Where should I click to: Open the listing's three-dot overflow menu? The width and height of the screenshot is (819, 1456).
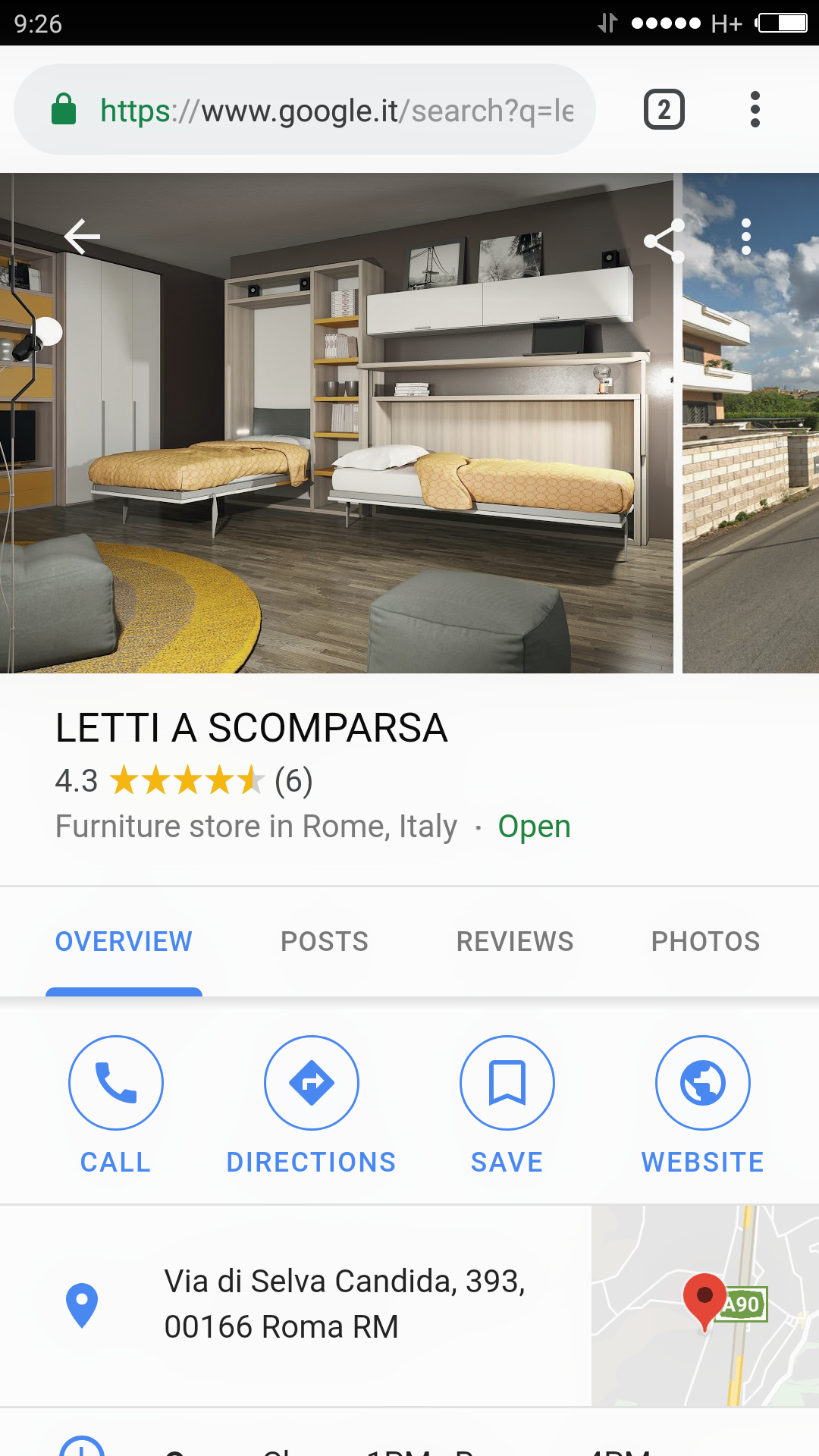pos(746,237)
